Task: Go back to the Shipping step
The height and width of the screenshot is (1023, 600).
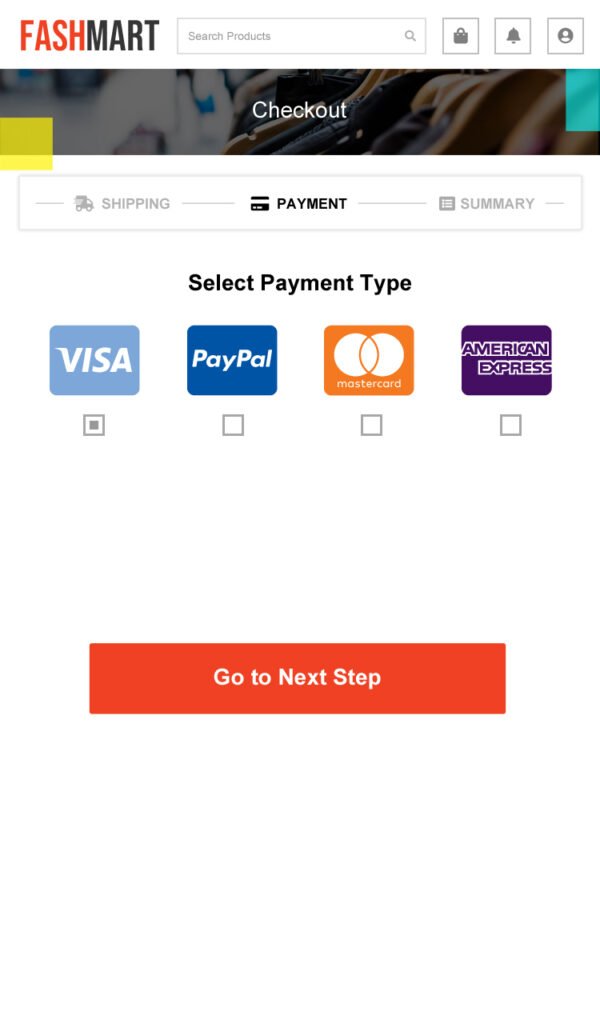Action: pos(123,203)
